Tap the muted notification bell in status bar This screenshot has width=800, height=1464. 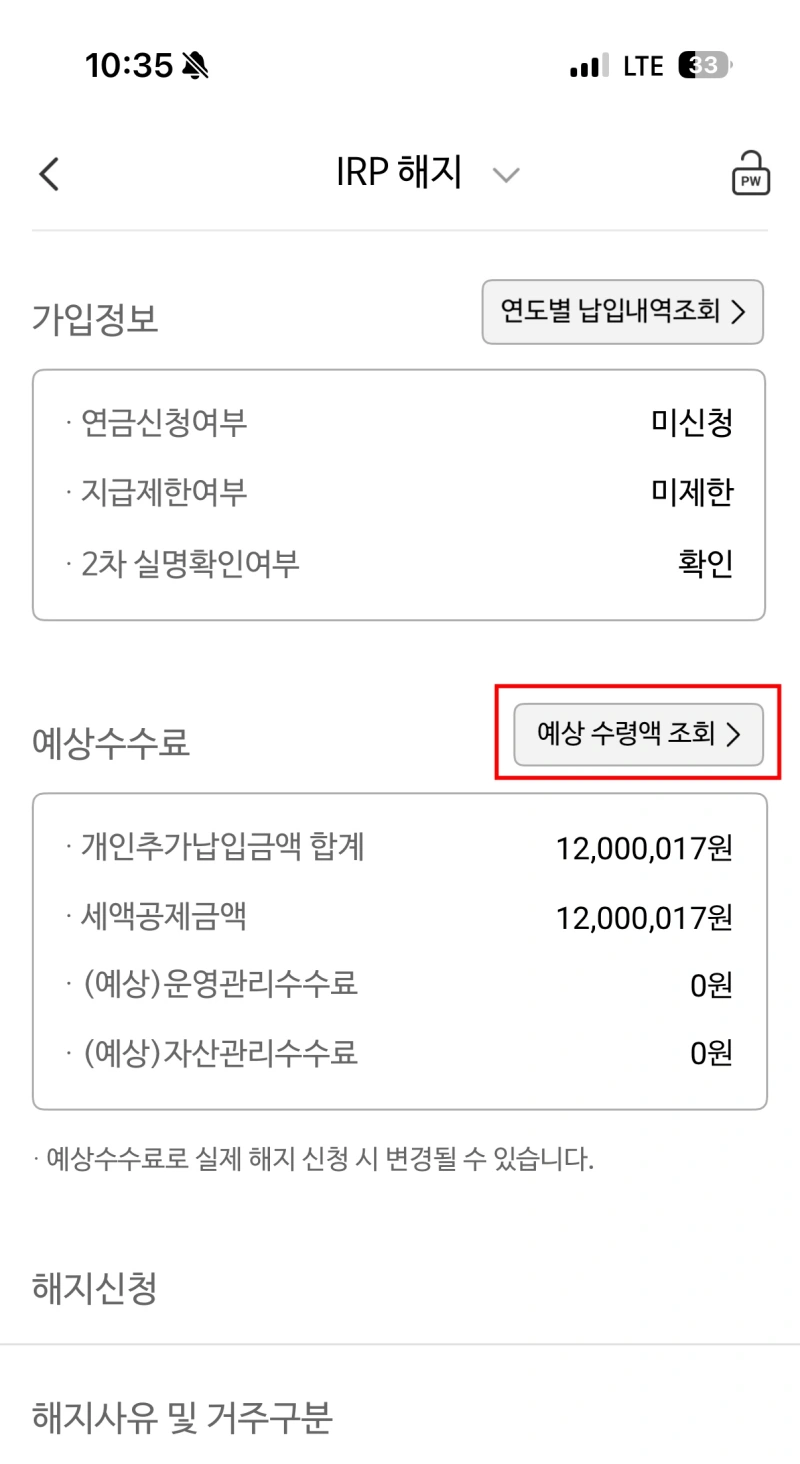click(196, 63)
